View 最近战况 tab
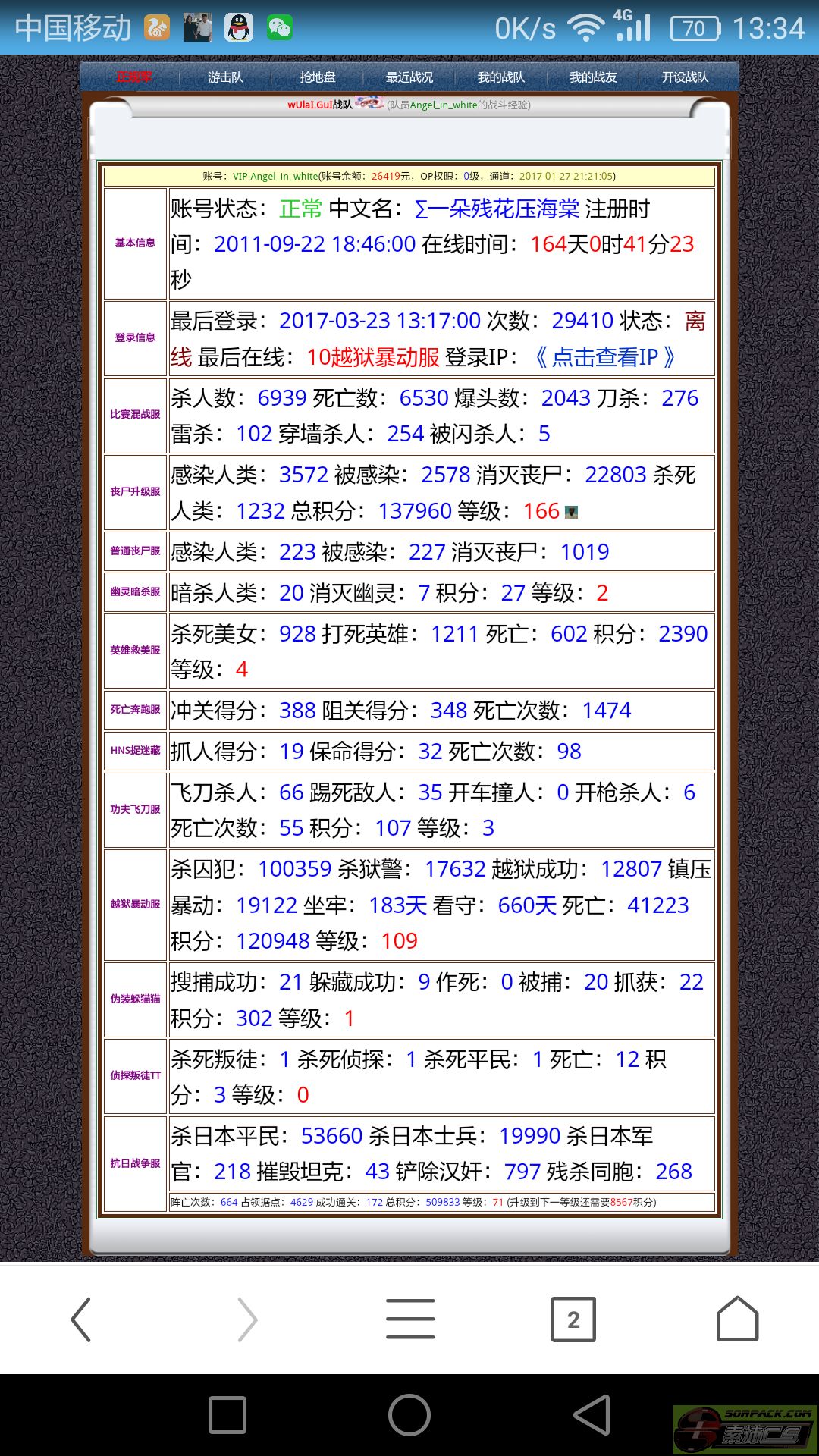 (x=409, y=77)
